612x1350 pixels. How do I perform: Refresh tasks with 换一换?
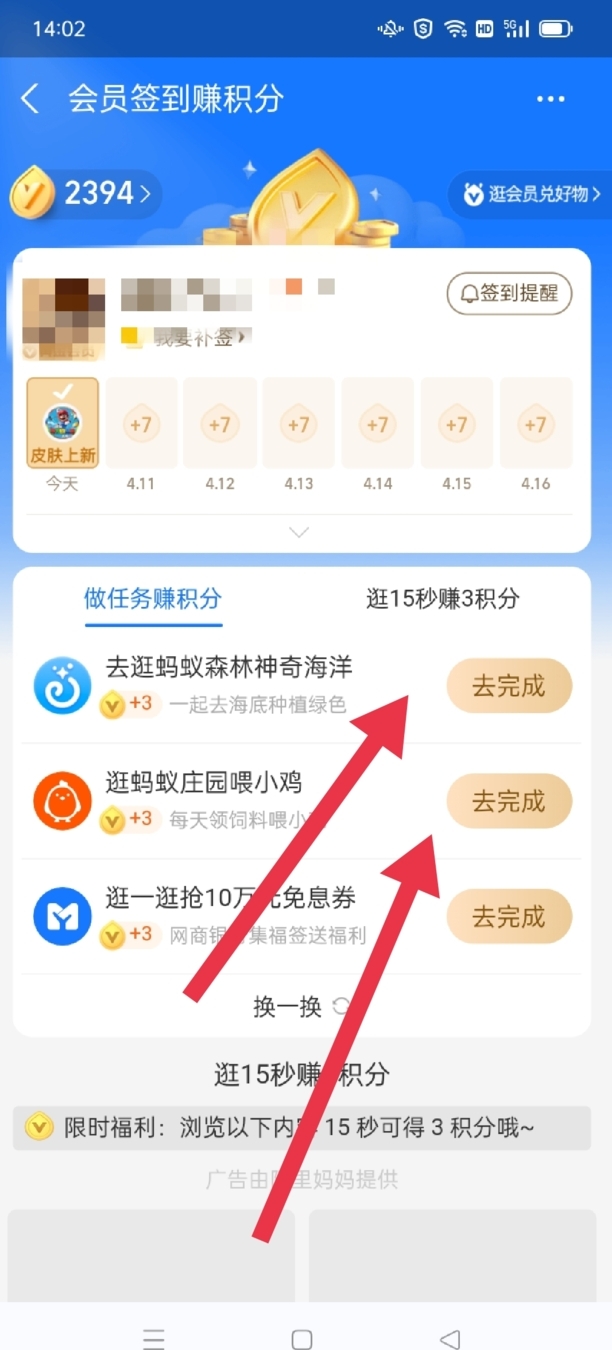[299, 1007]
